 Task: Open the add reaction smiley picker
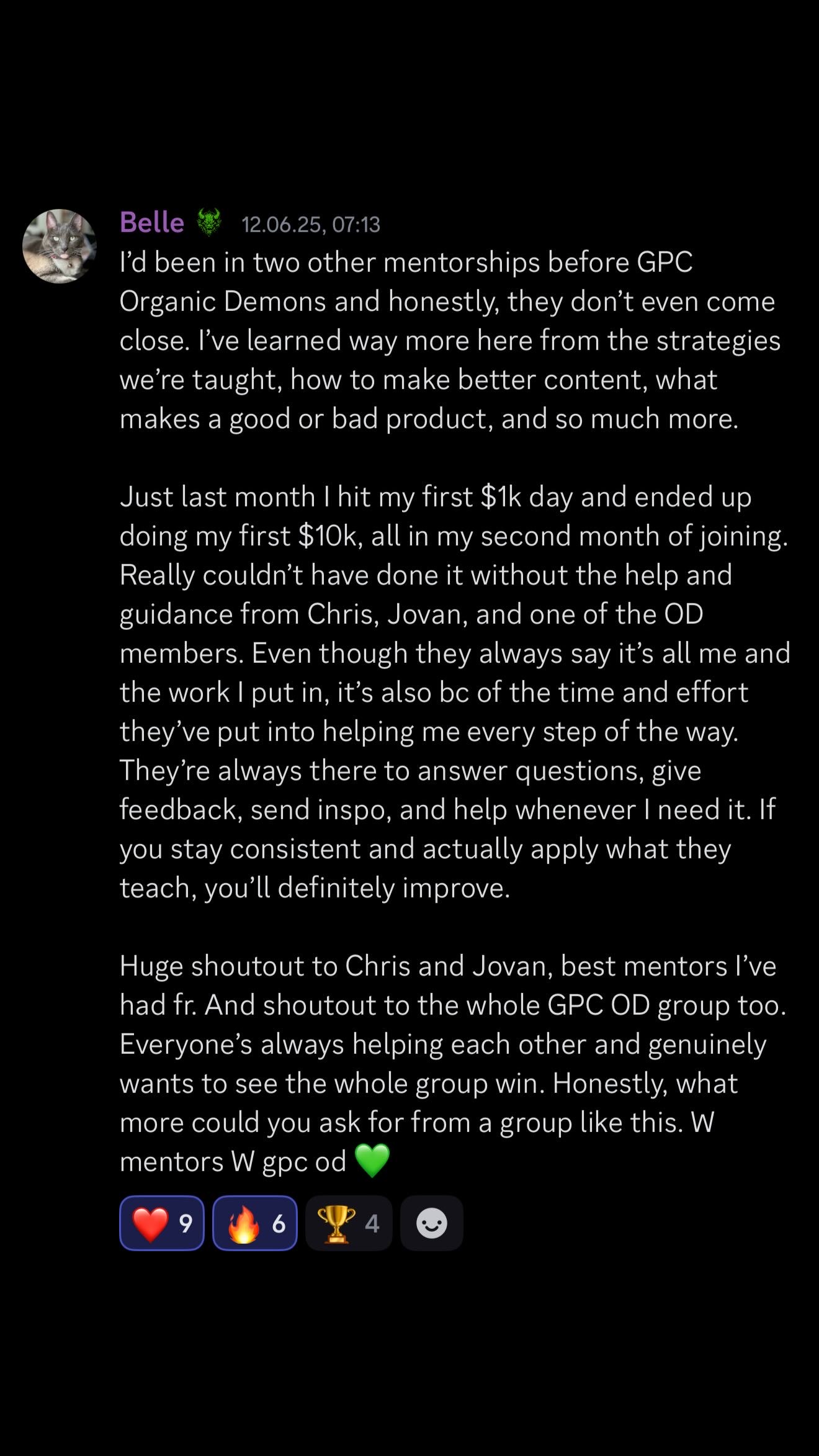(432, 1223)
